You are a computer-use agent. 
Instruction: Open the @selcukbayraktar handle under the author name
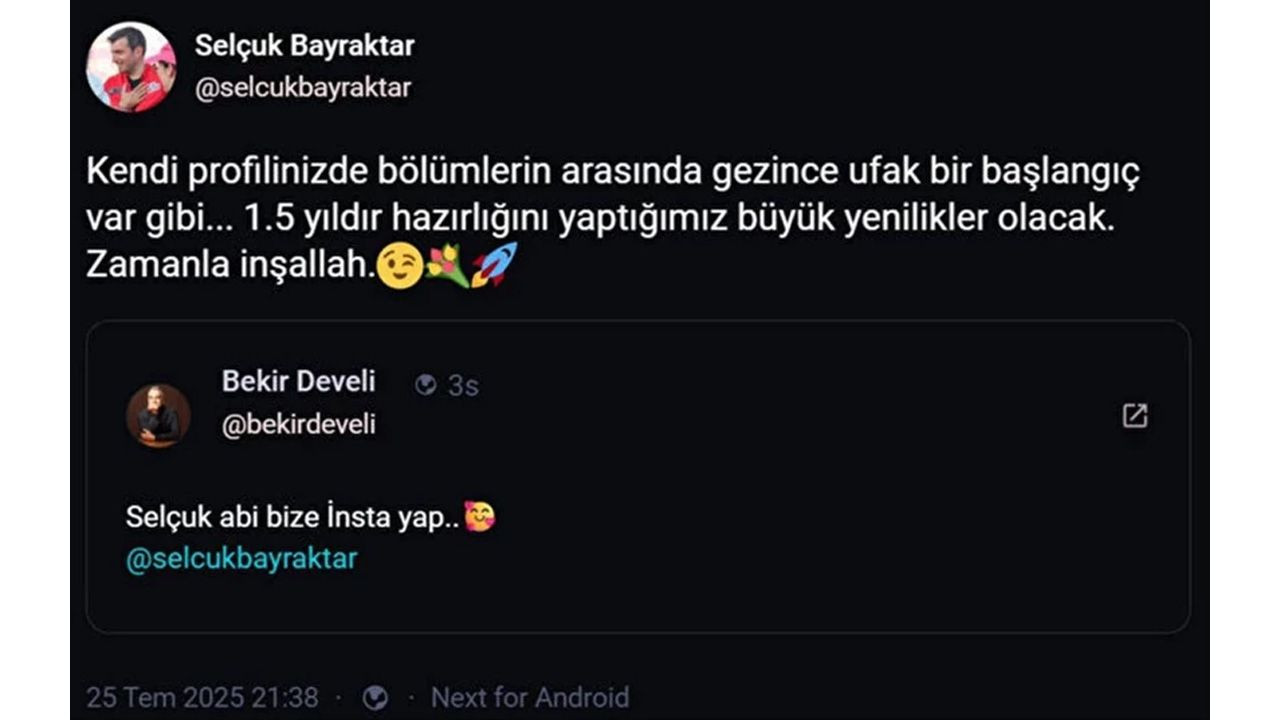click(x=303, y=88)
